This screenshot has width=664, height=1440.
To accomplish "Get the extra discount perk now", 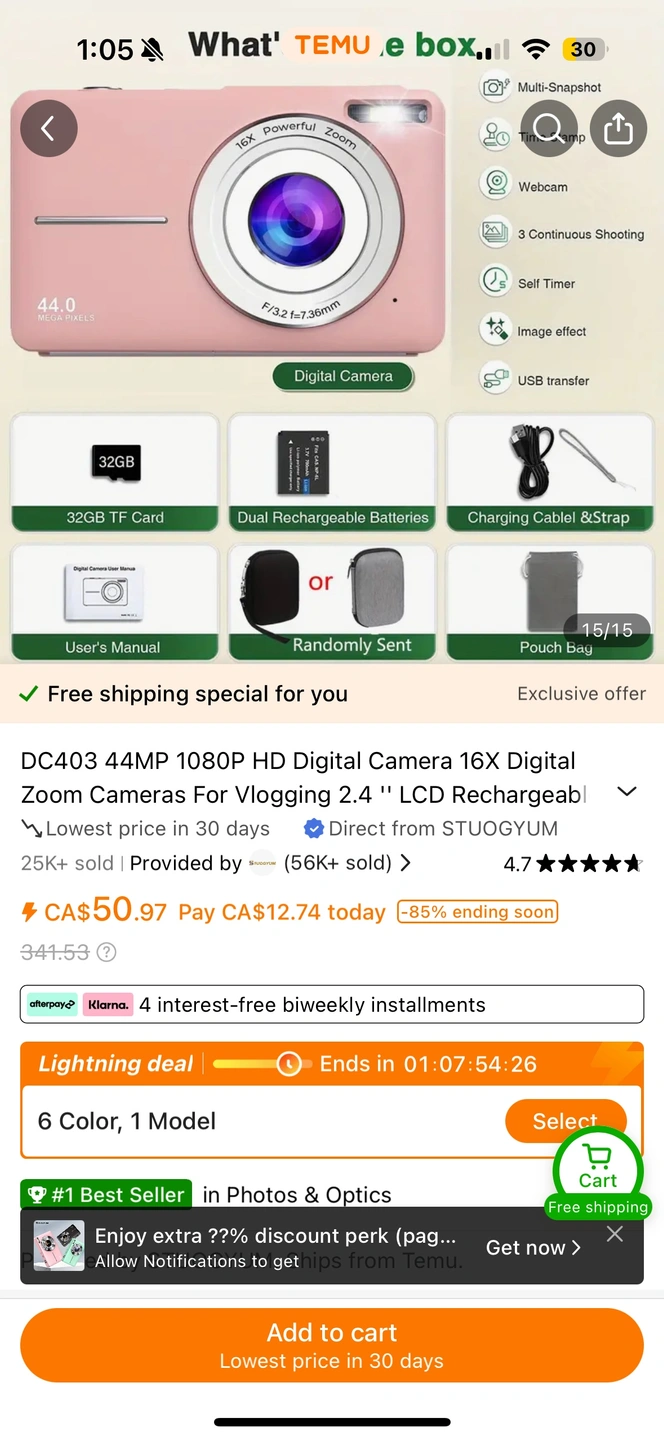I will coord(532,1247).
